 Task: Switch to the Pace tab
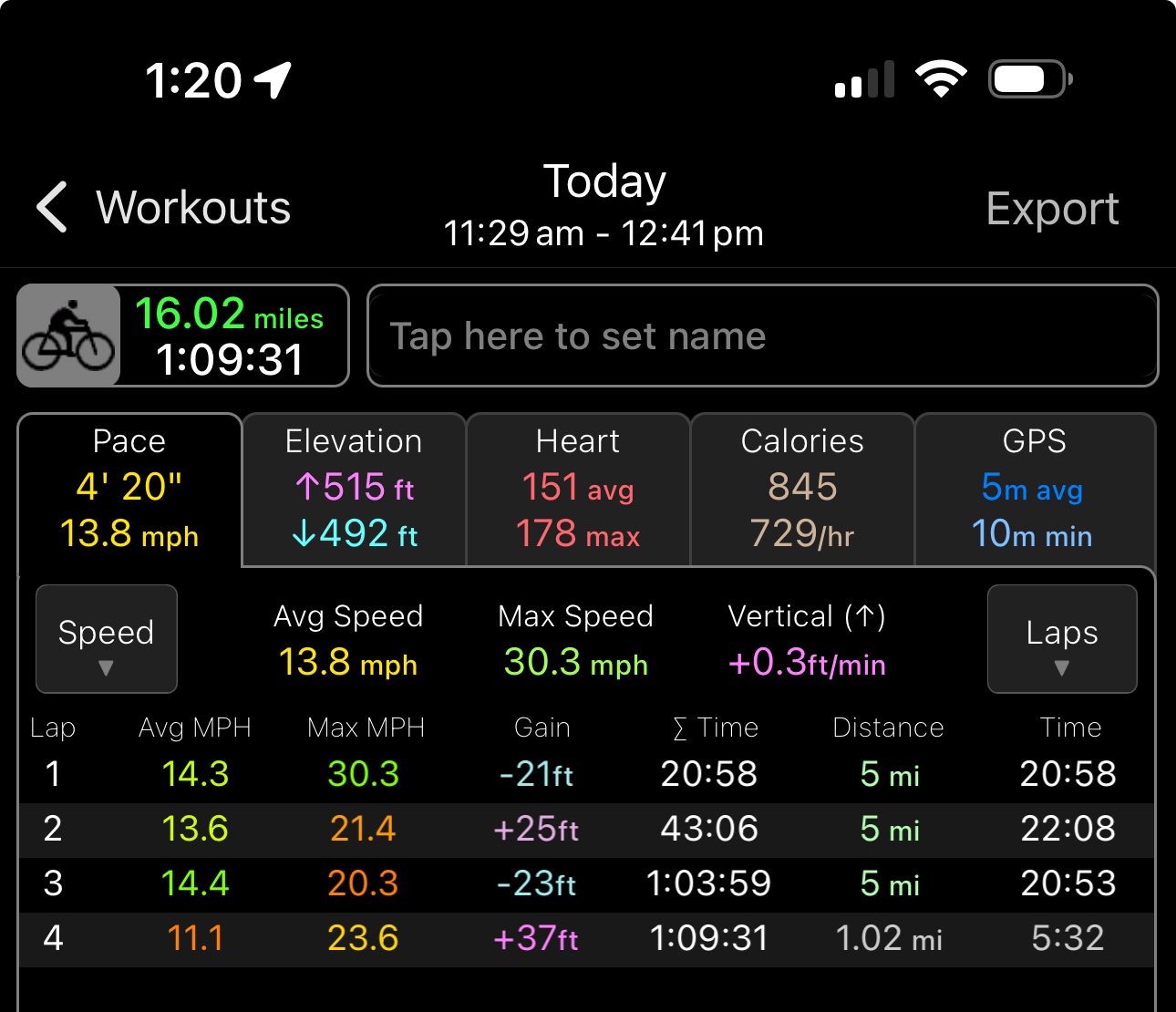[x=129, y=491]
